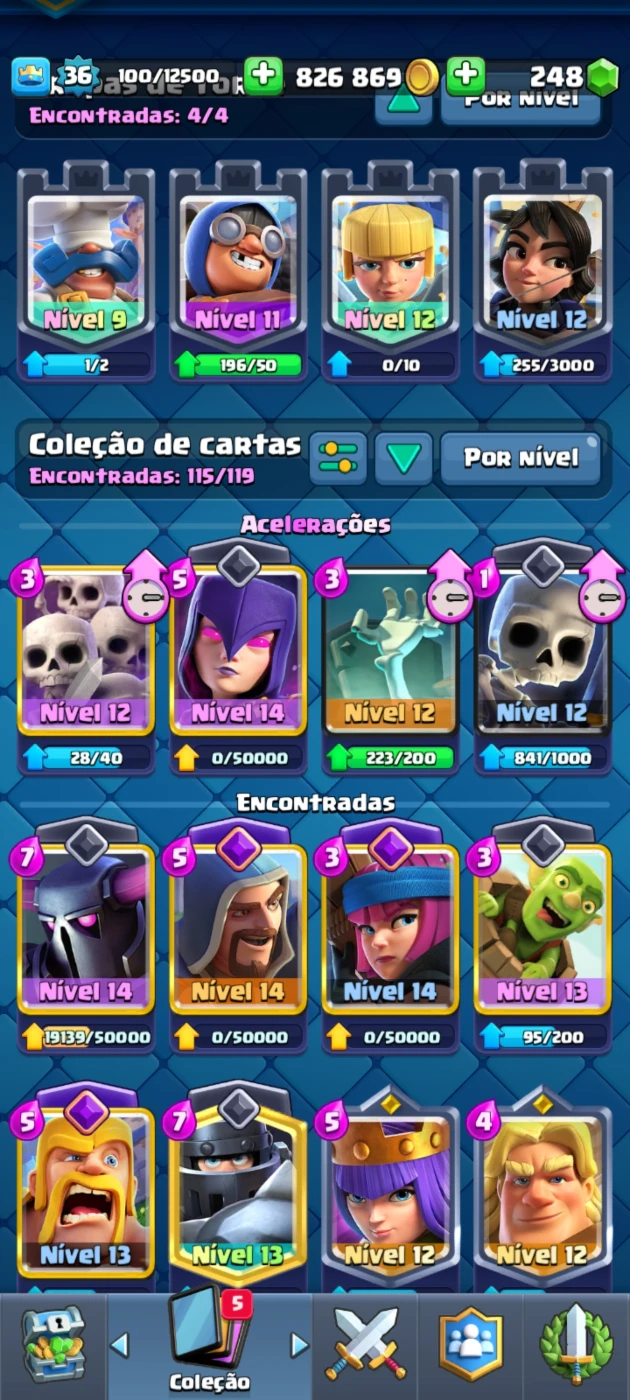Reverse sort order with the green arrow

[x=404, y=459]
